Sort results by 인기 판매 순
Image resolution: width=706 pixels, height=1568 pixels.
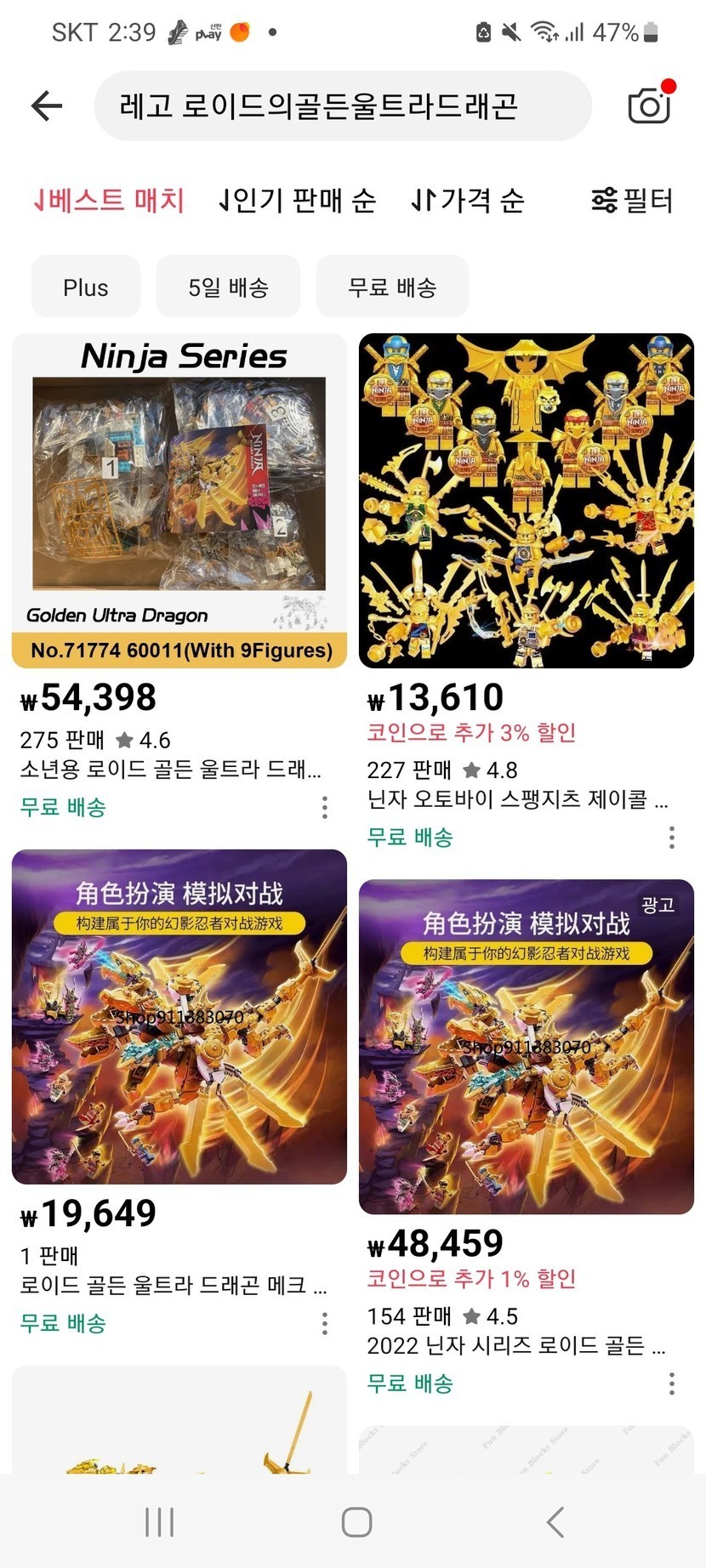pos(296,201)
